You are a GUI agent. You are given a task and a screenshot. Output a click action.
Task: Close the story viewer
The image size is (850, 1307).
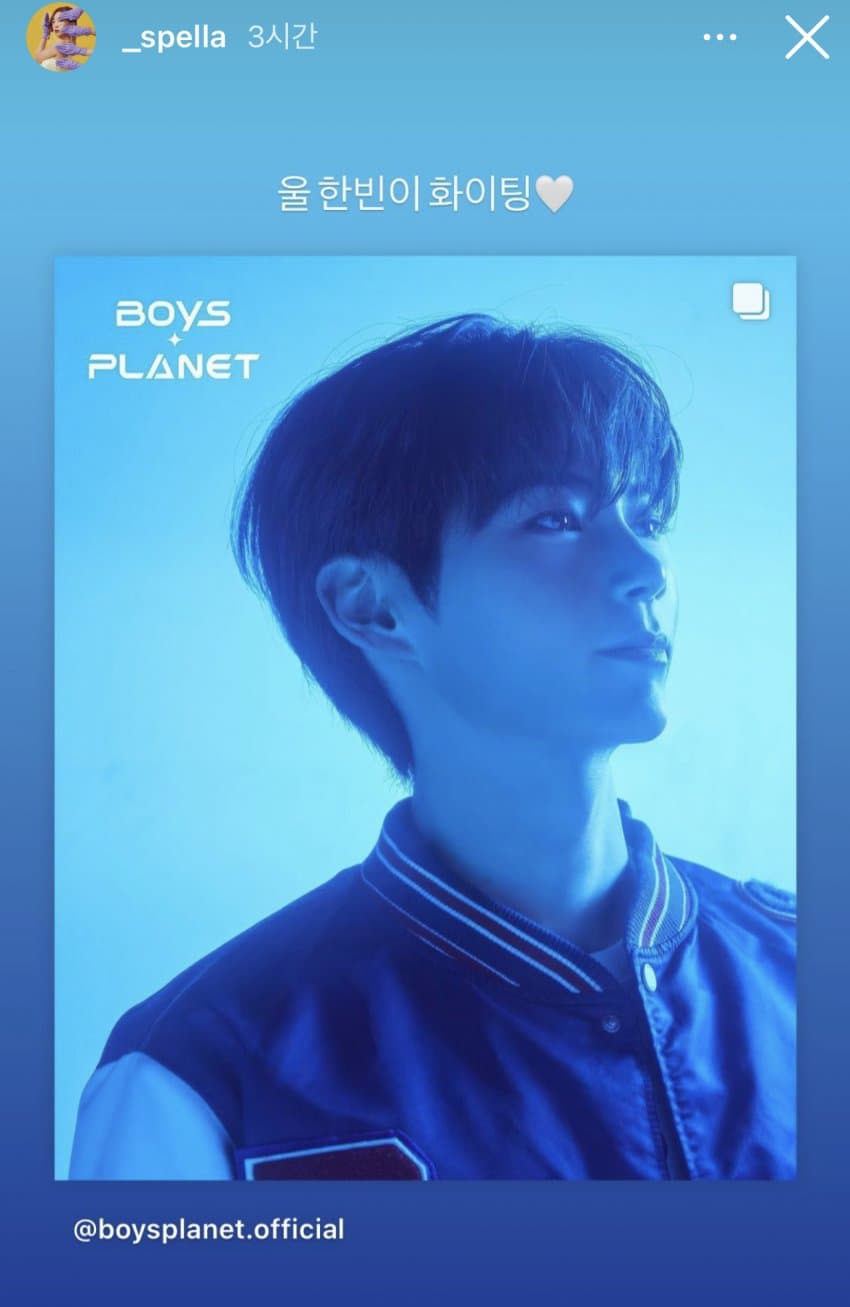click(806, 38)
